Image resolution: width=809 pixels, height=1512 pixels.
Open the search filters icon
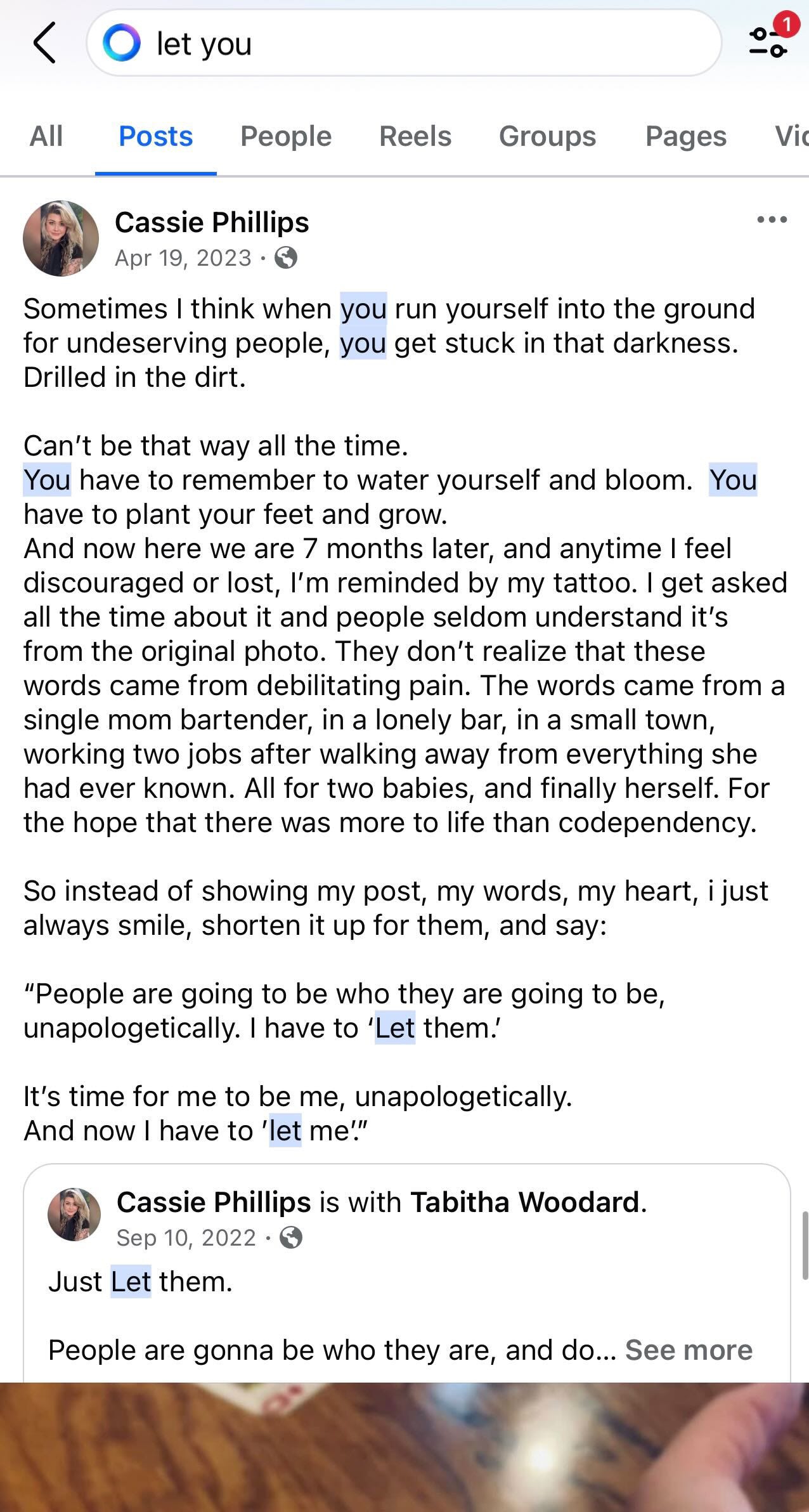tap(769, 42)
